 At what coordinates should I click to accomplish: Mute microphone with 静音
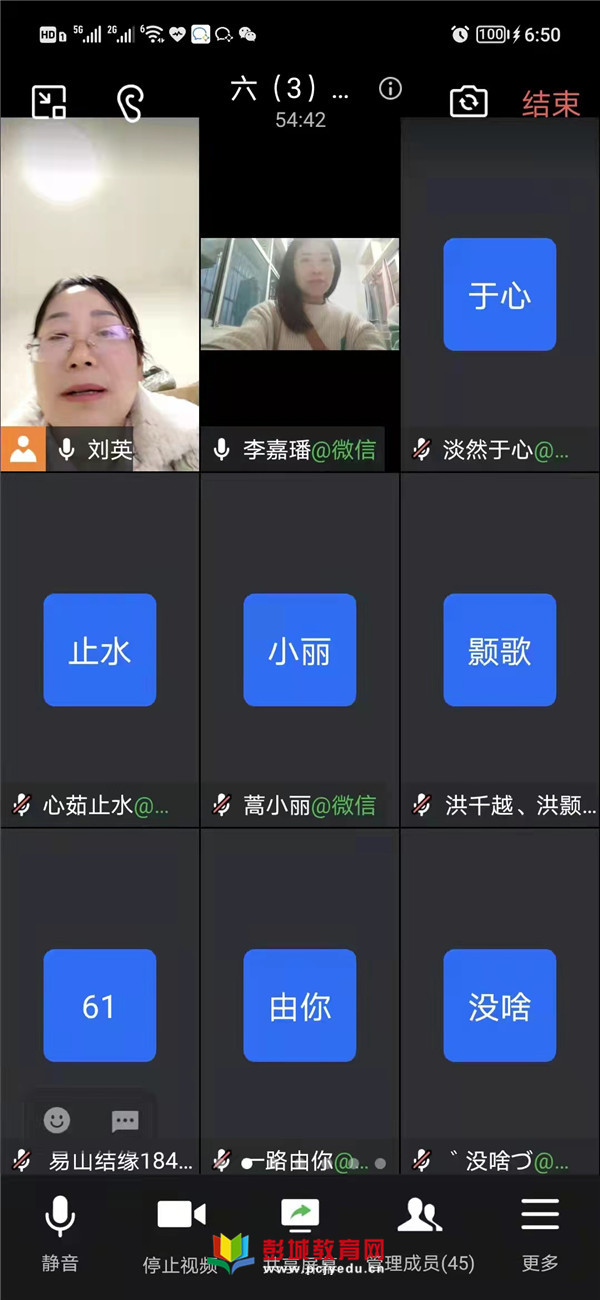[x=60, y=1232]
